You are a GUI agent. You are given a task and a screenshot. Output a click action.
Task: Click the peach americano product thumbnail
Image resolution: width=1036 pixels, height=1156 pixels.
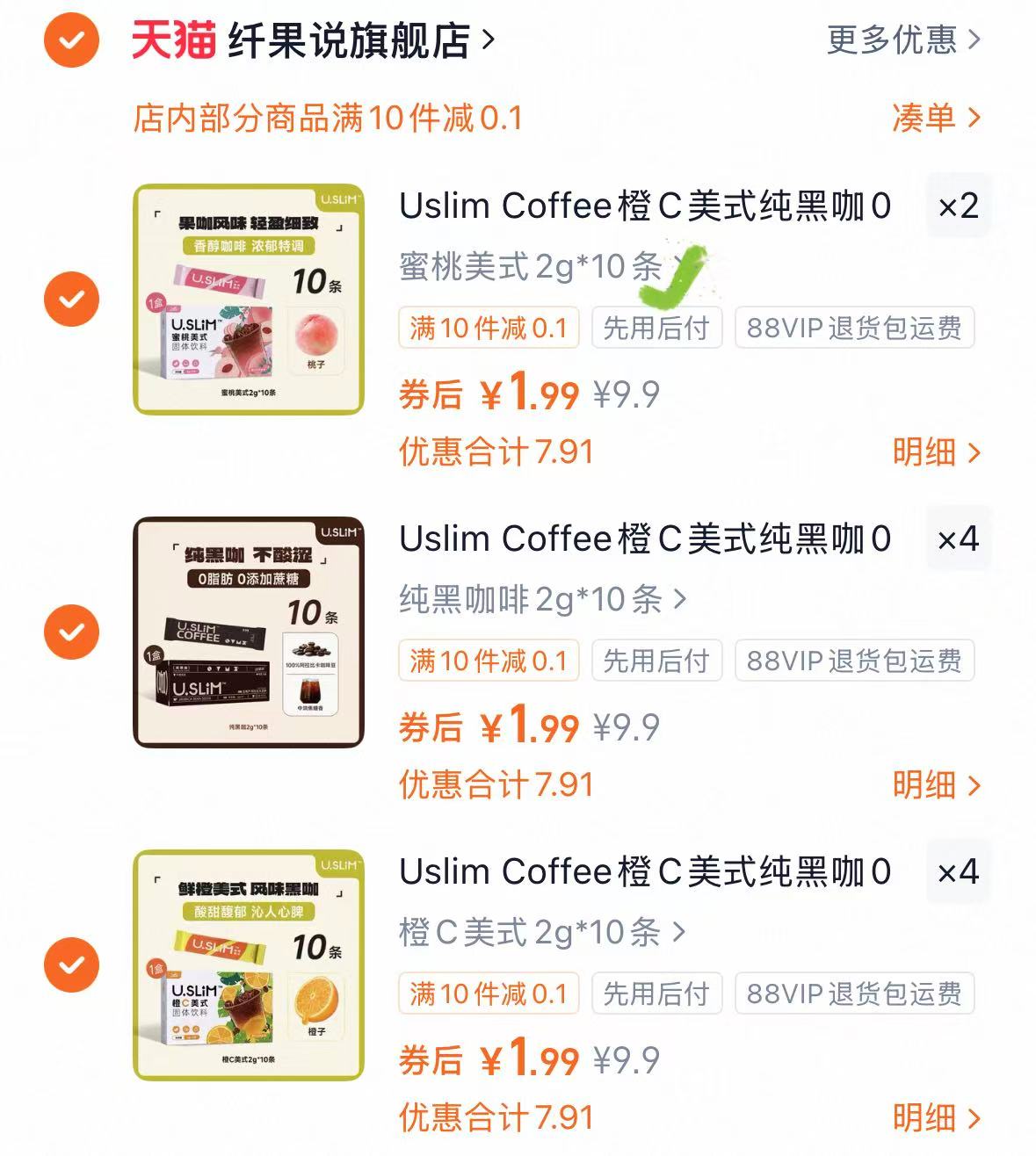point(249,296)
